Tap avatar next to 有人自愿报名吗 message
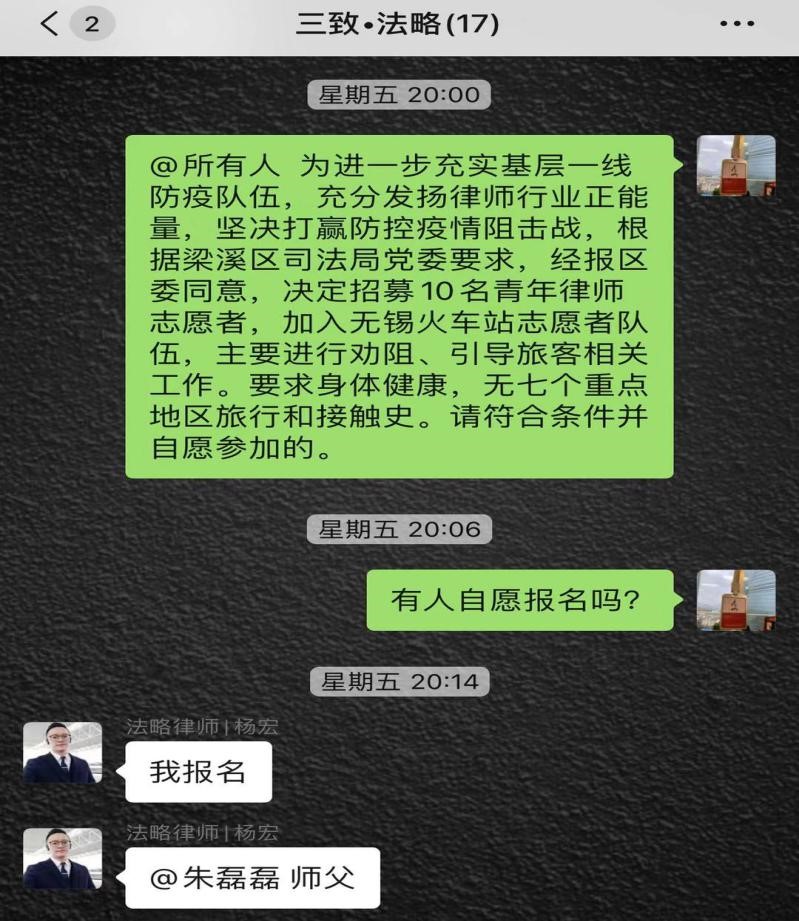799x921 pixels. point(736,600)
